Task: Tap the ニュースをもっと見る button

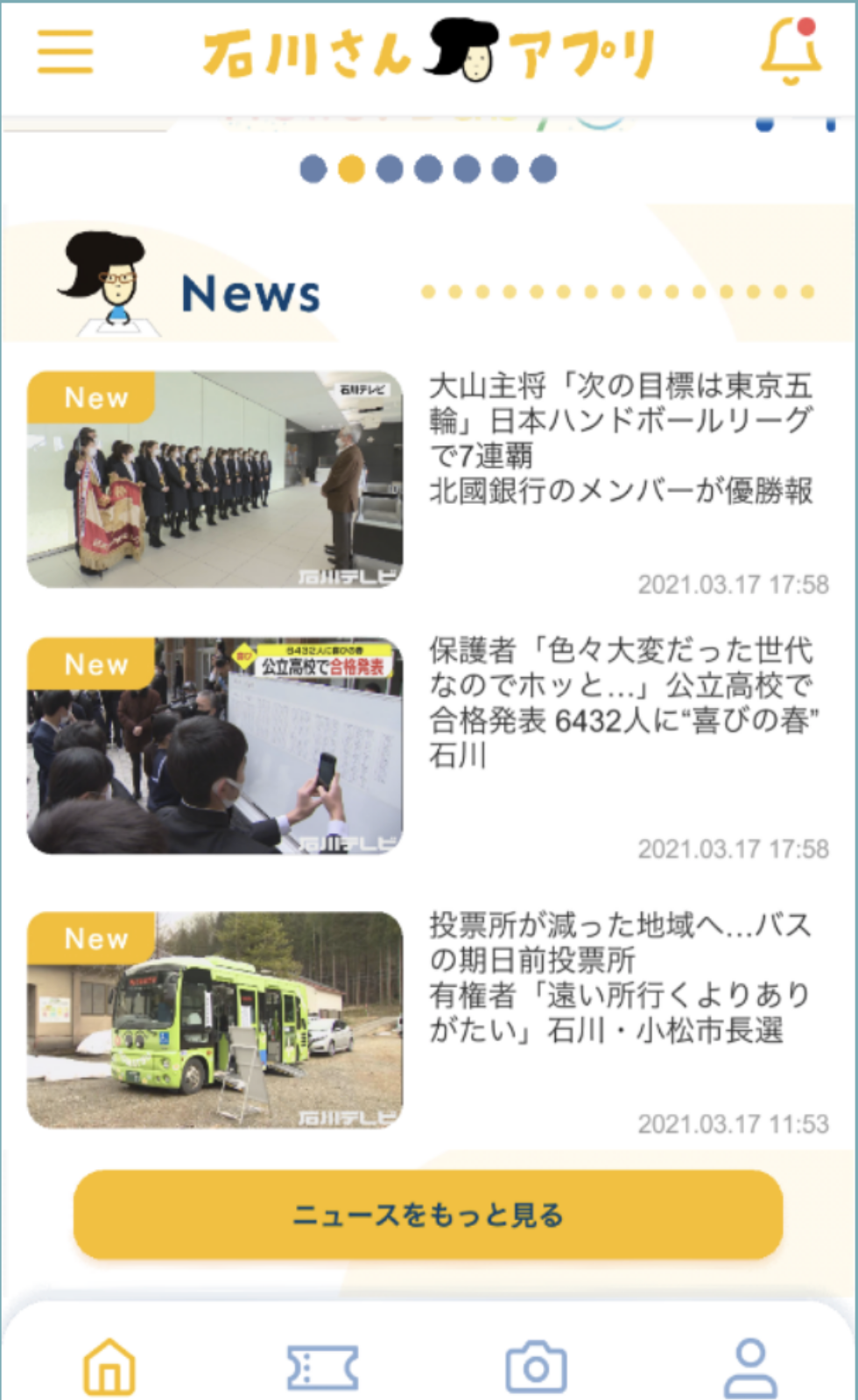Action: tap(428, 1214)
